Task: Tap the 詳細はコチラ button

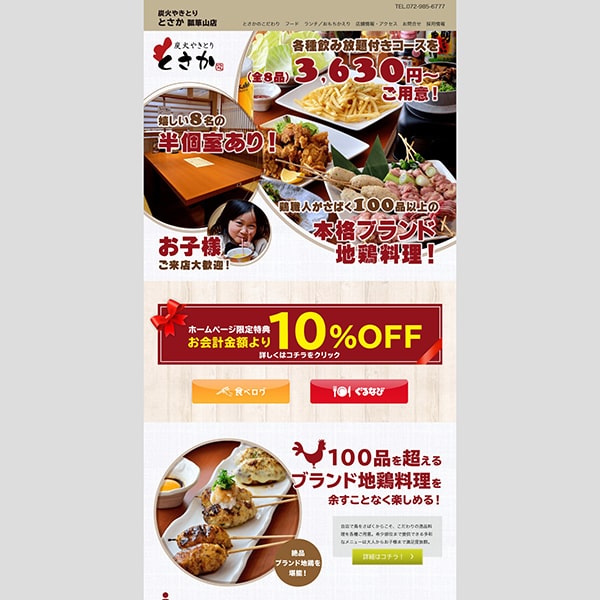Action: click(387, 556)
